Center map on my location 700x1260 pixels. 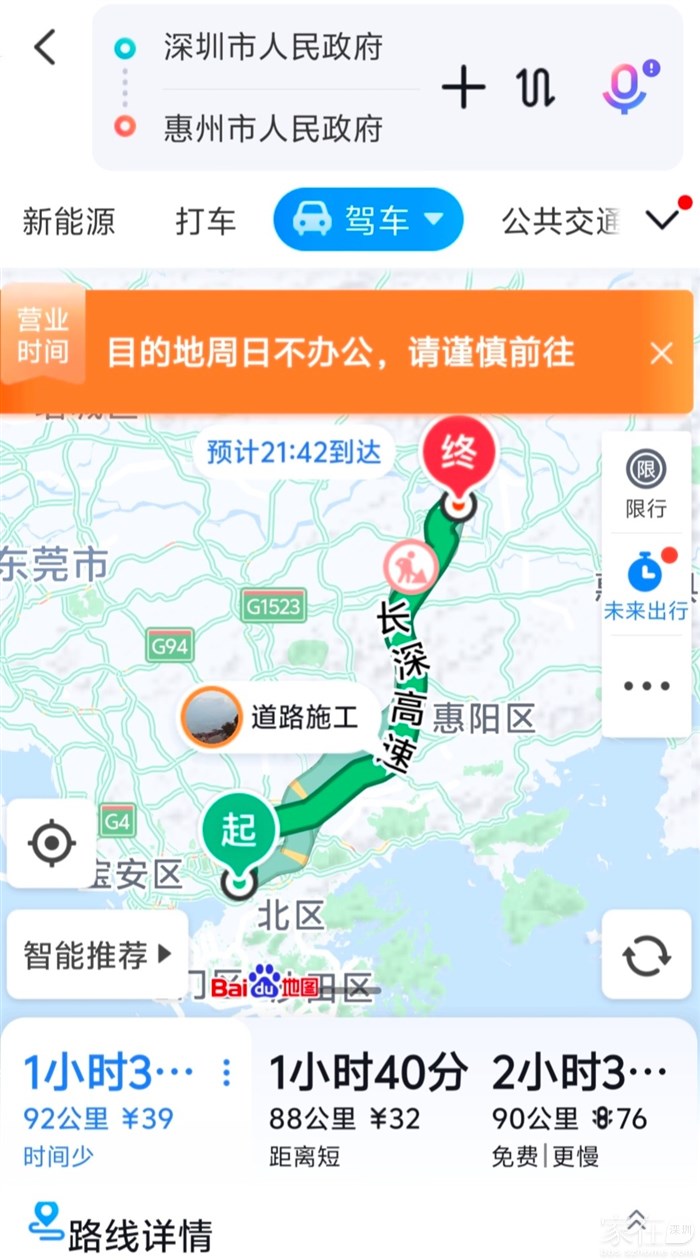52,844
